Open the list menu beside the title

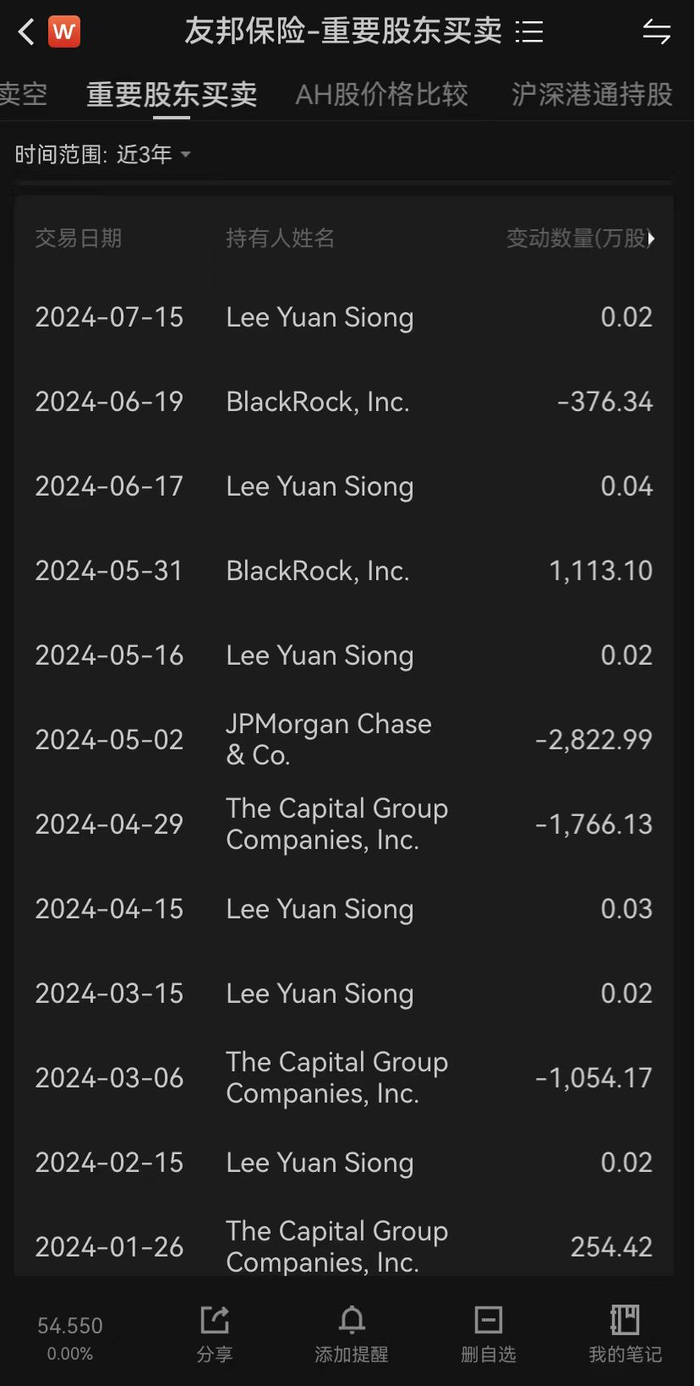(529, 32)
